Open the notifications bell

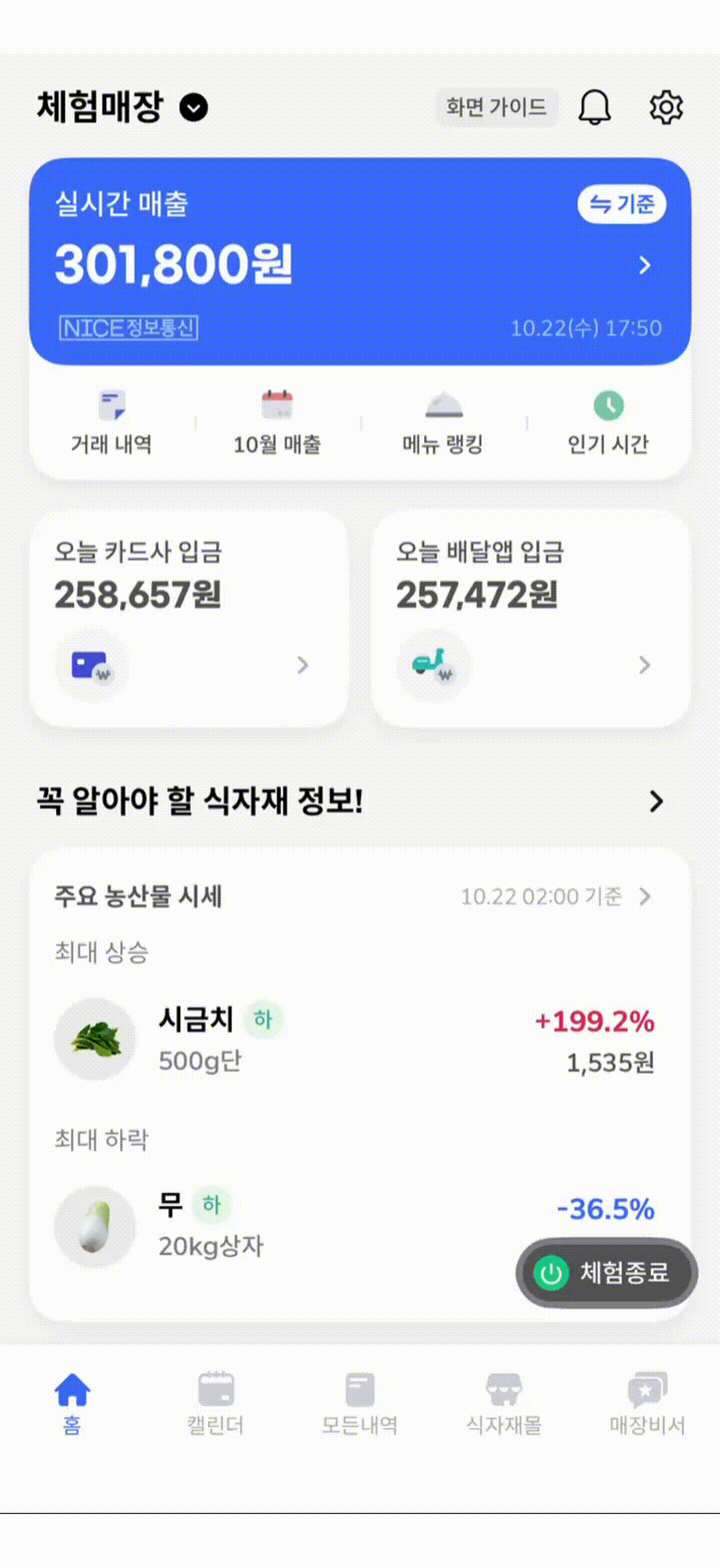pyautogui.click(x=594, y=107)
